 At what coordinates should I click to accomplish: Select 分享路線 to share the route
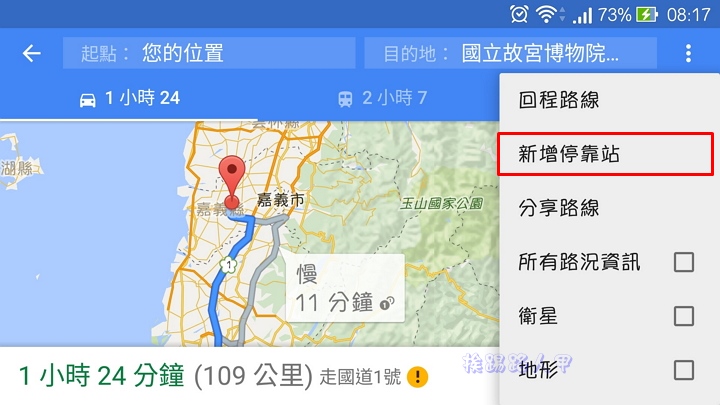(558, 208)
